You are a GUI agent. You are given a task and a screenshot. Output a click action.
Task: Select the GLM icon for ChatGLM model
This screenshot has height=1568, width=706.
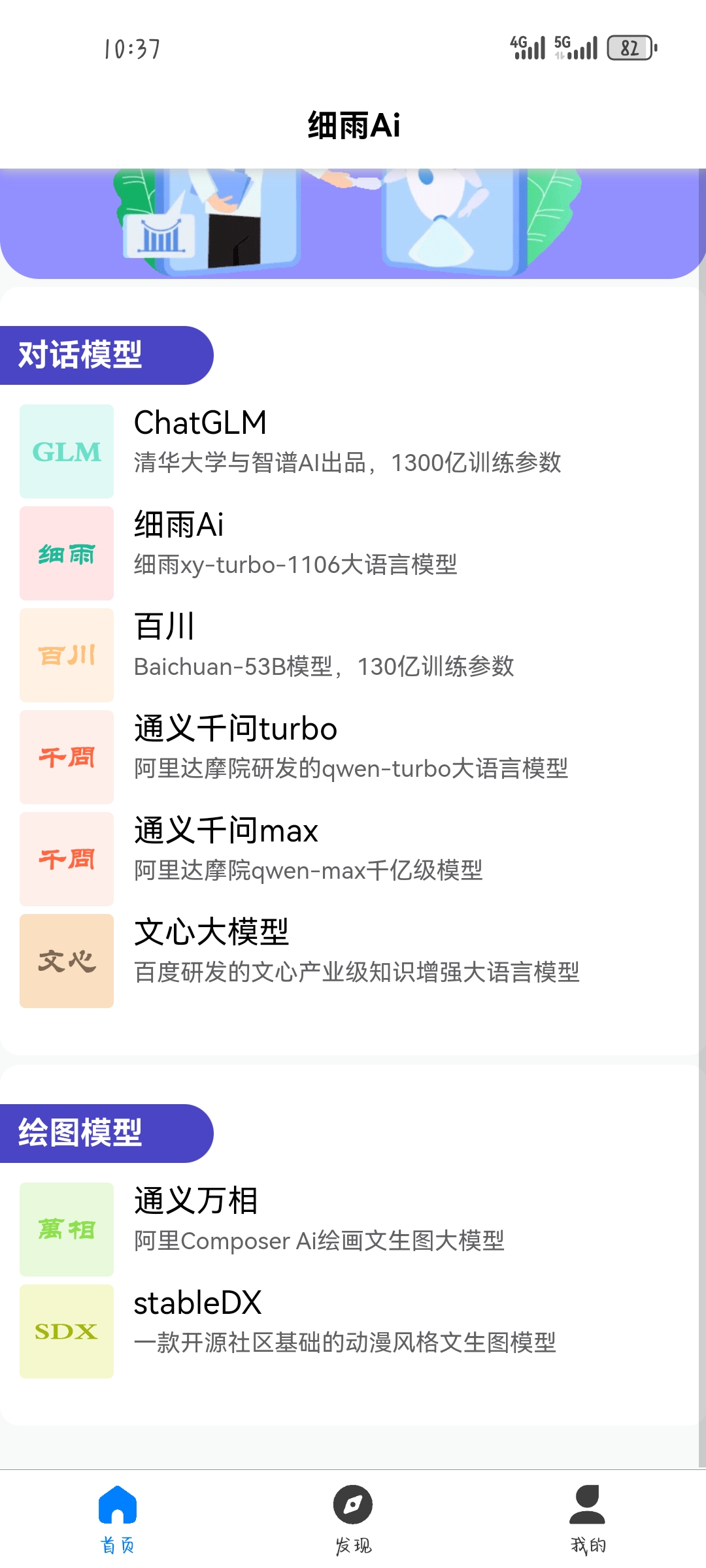tap(66, 451)
